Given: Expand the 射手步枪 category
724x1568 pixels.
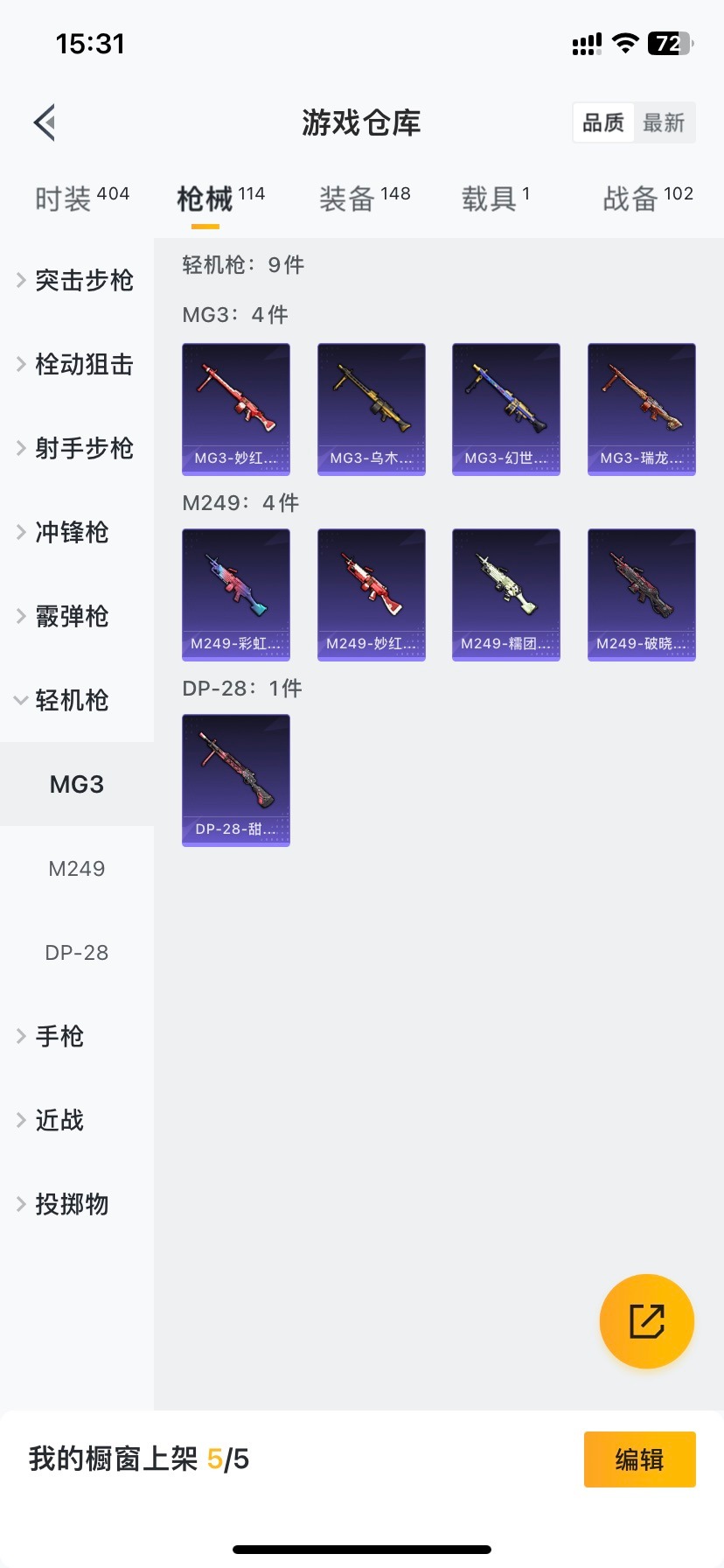Looking at the screenshot, I should pyautogui.click(x=77, y=448).
